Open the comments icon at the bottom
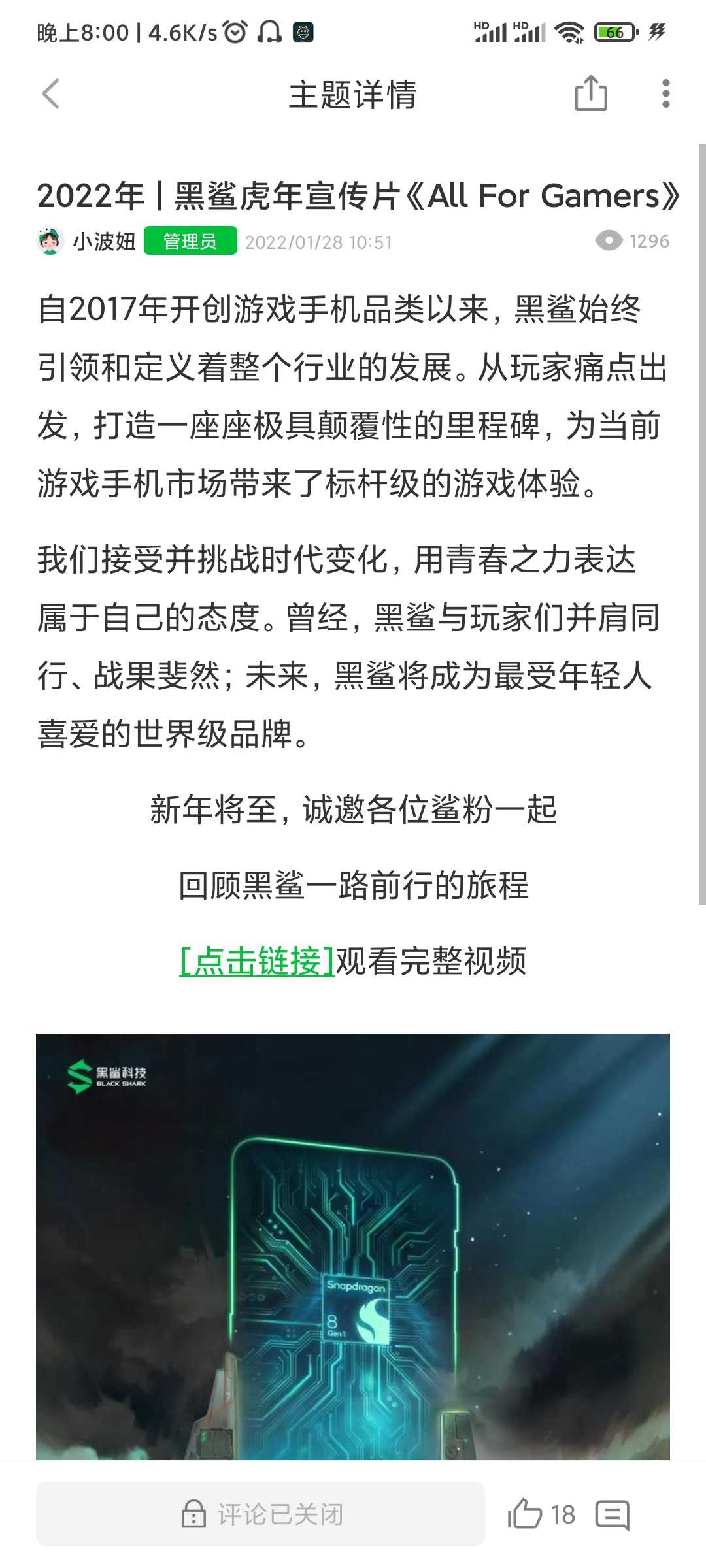The image size is (706, 1568). pyautogui.click(x=613, y=1514)
